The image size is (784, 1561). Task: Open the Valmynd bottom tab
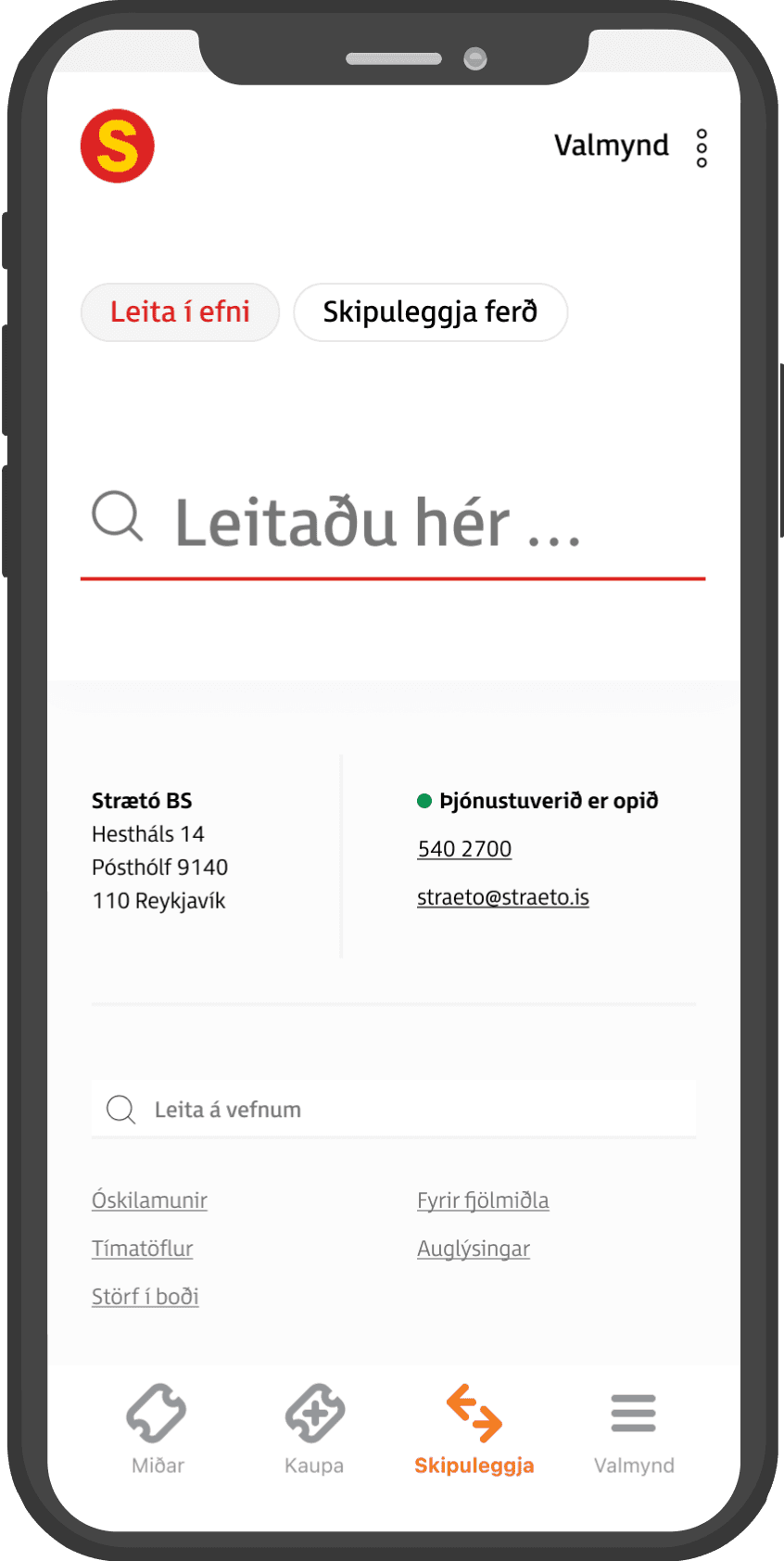[634, 1429]
